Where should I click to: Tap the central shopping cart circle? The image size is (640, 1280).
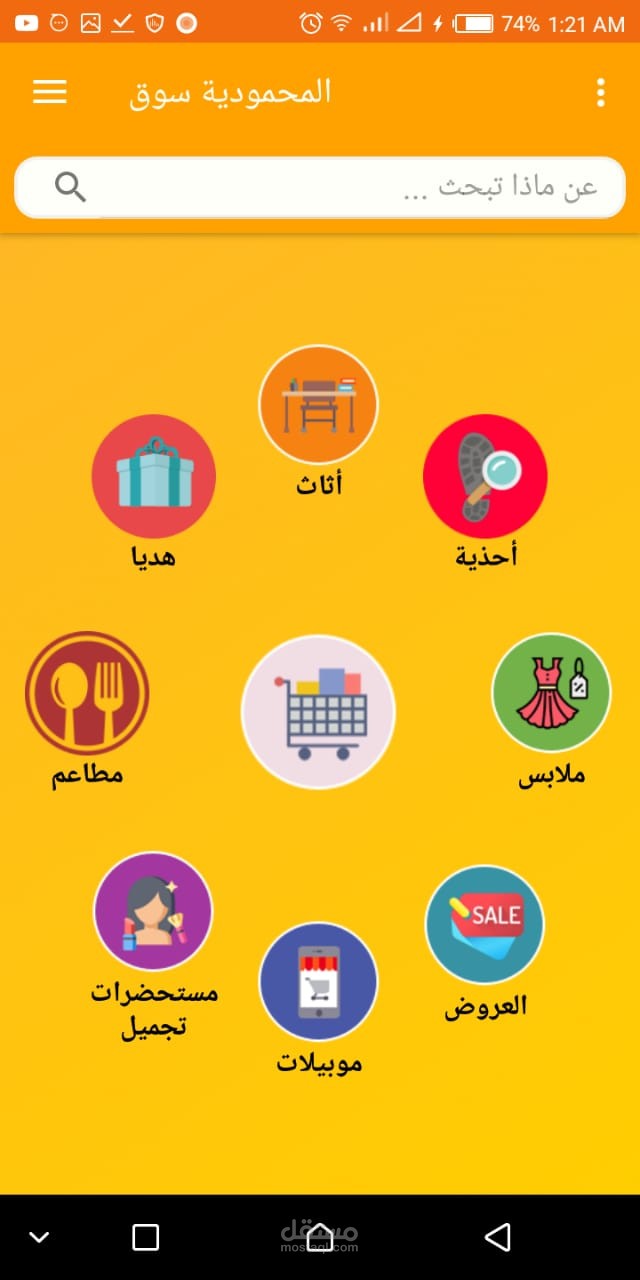(318, 711)
